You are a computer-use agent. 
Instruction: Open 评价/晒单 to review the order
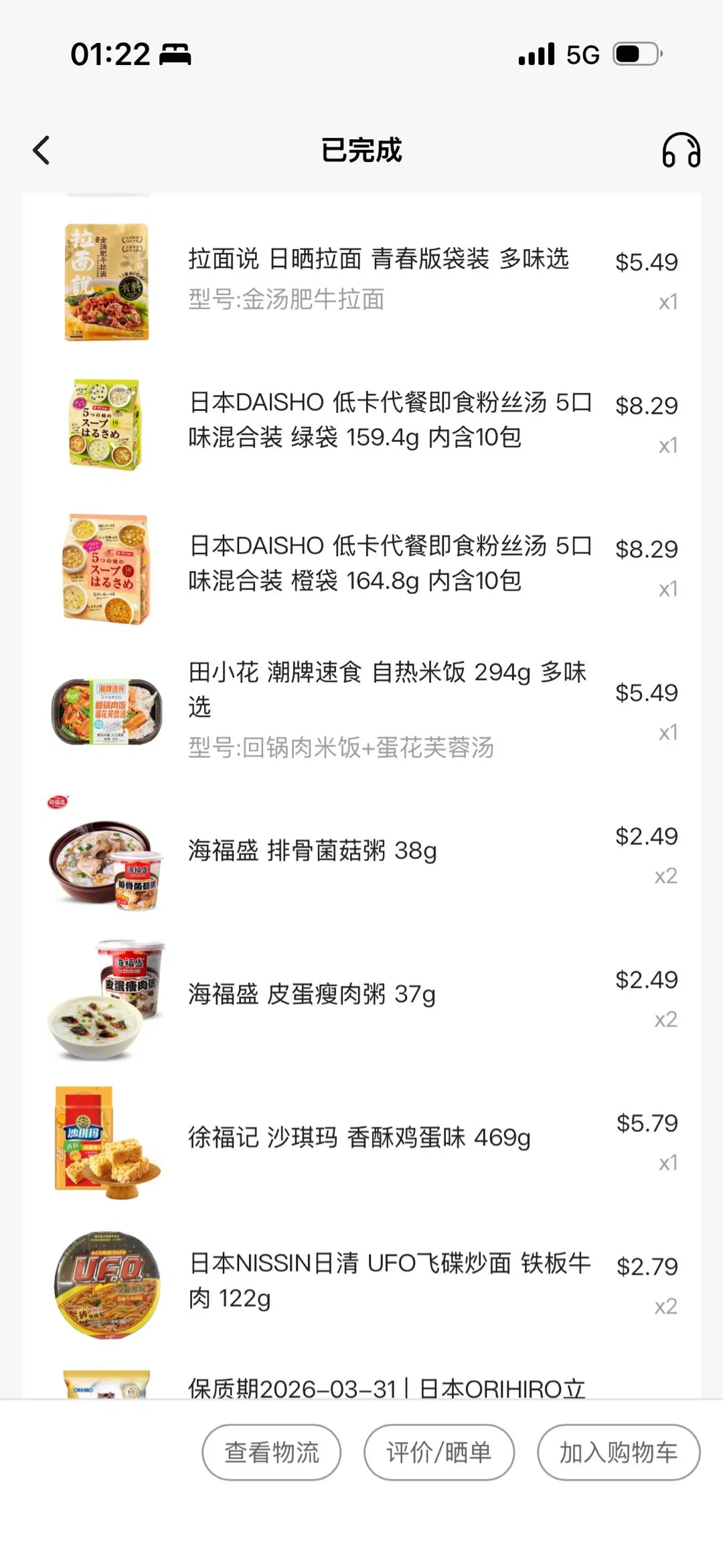click(438, 1452)
